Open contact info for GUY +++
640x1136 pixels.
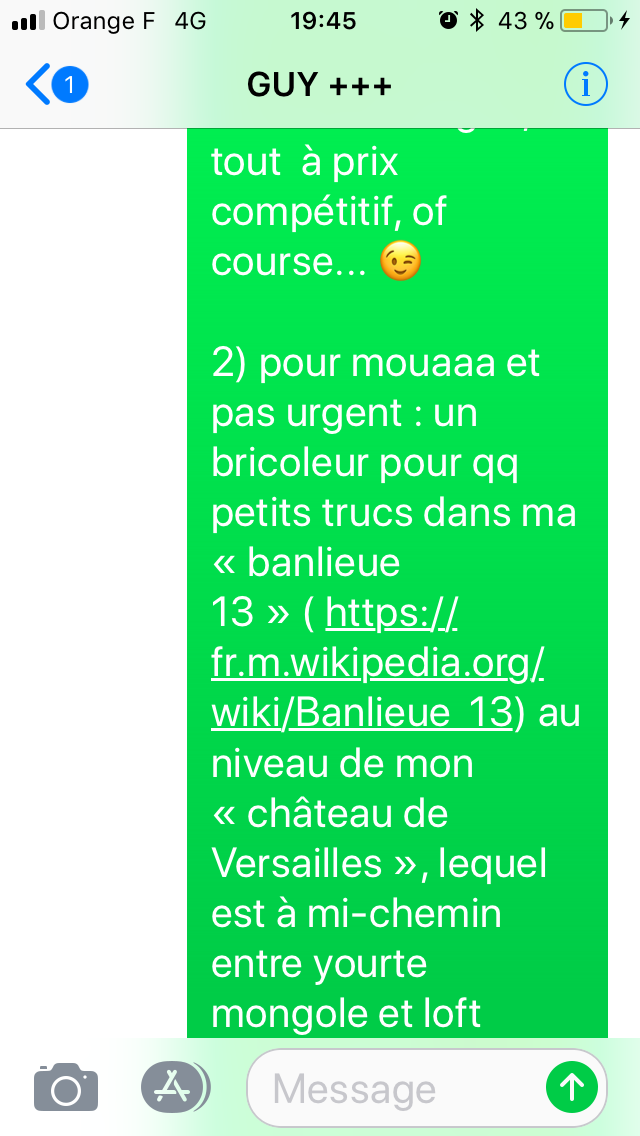pyautogui.click(x=585, y=86)
